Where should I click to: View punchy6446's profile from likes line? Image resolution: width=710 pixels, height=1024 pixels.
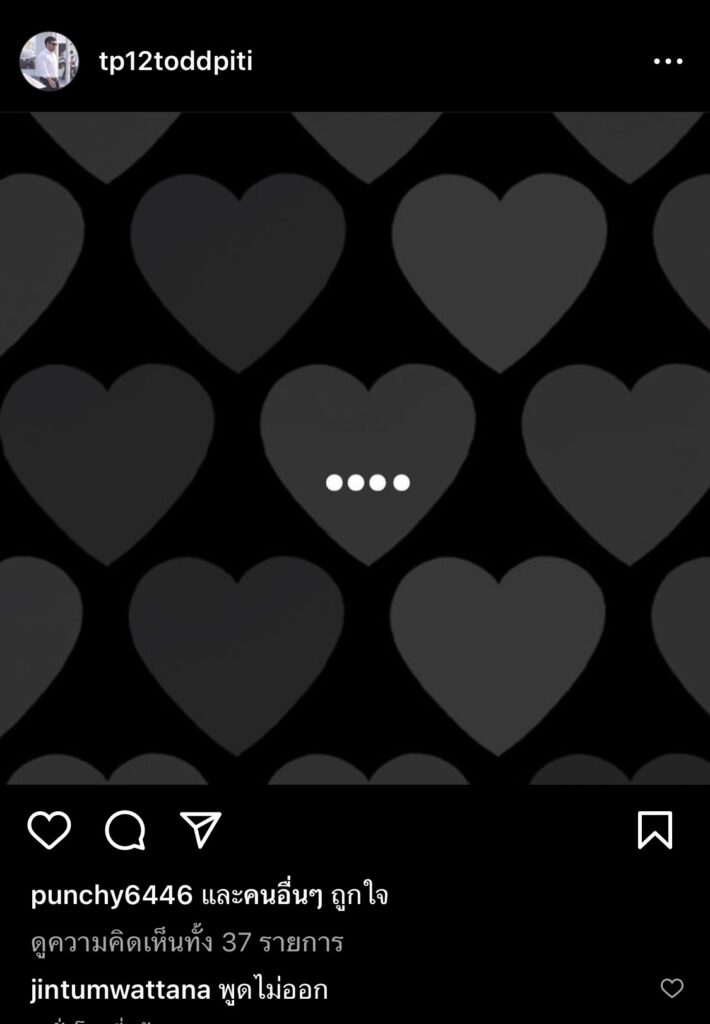coord(111,896)
